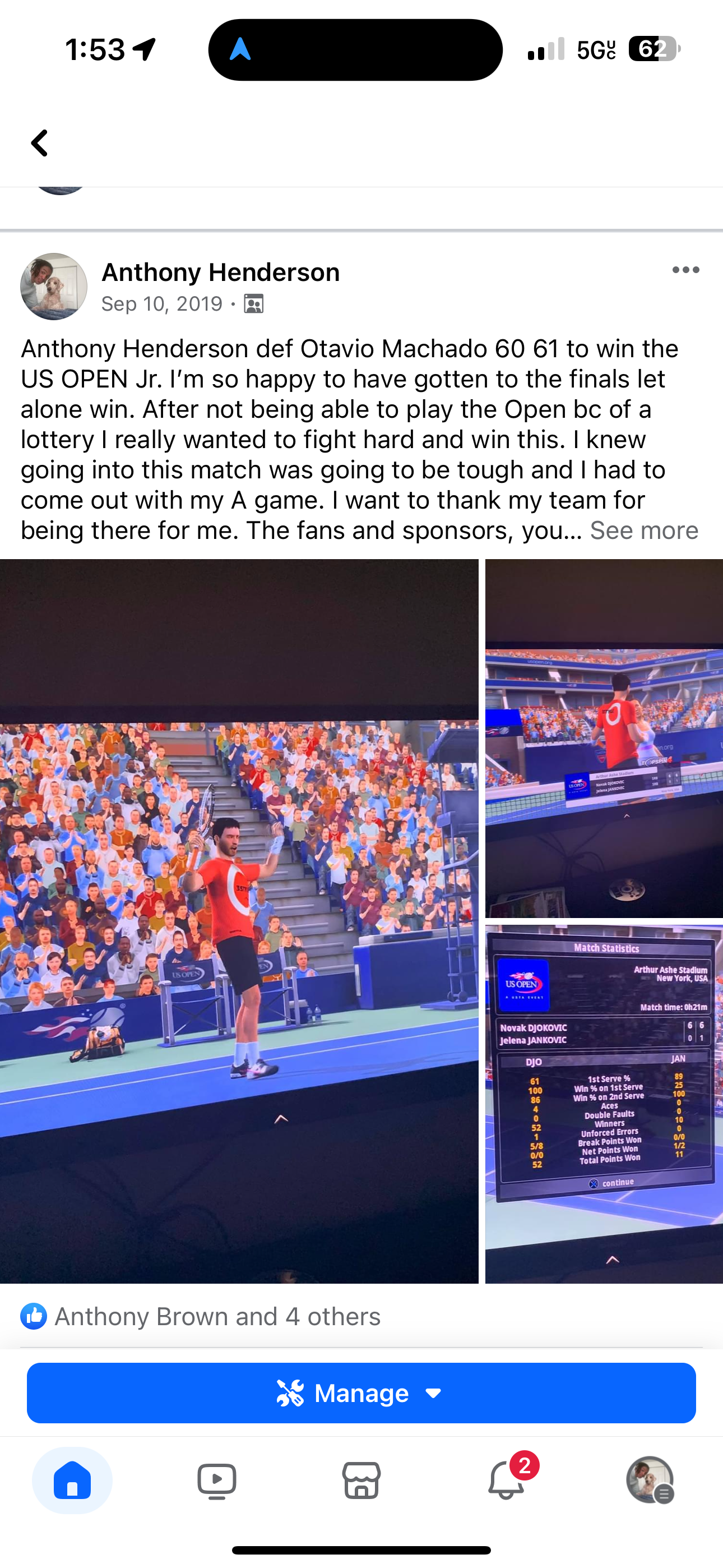Open the Match Statistics photo
Image resolution: width=723 pixels, height=1568 pixels.
[604, 1103]
